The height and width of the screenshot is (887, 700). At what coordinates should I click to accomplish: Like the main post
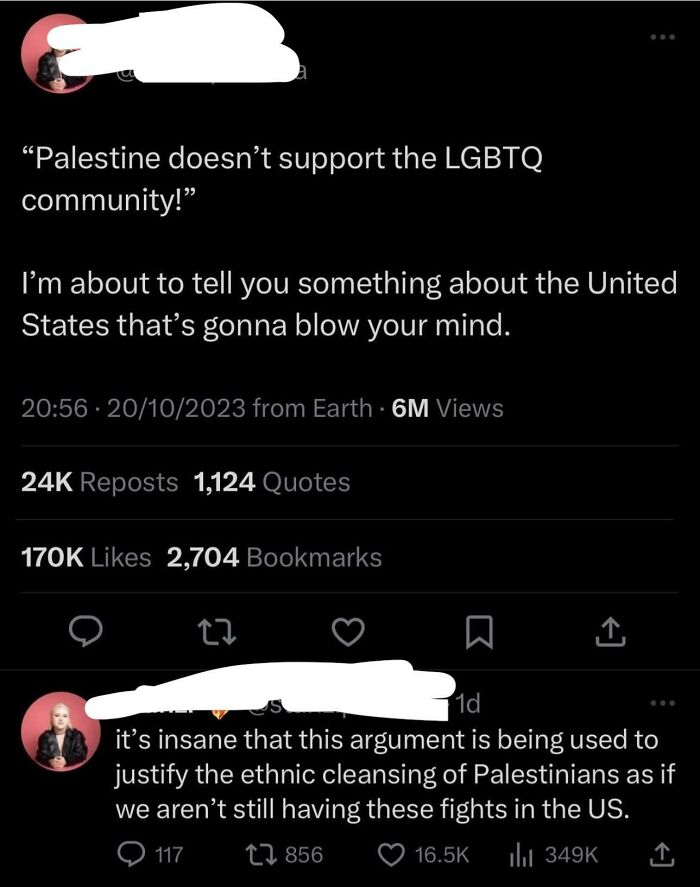[x=348, y=631]
